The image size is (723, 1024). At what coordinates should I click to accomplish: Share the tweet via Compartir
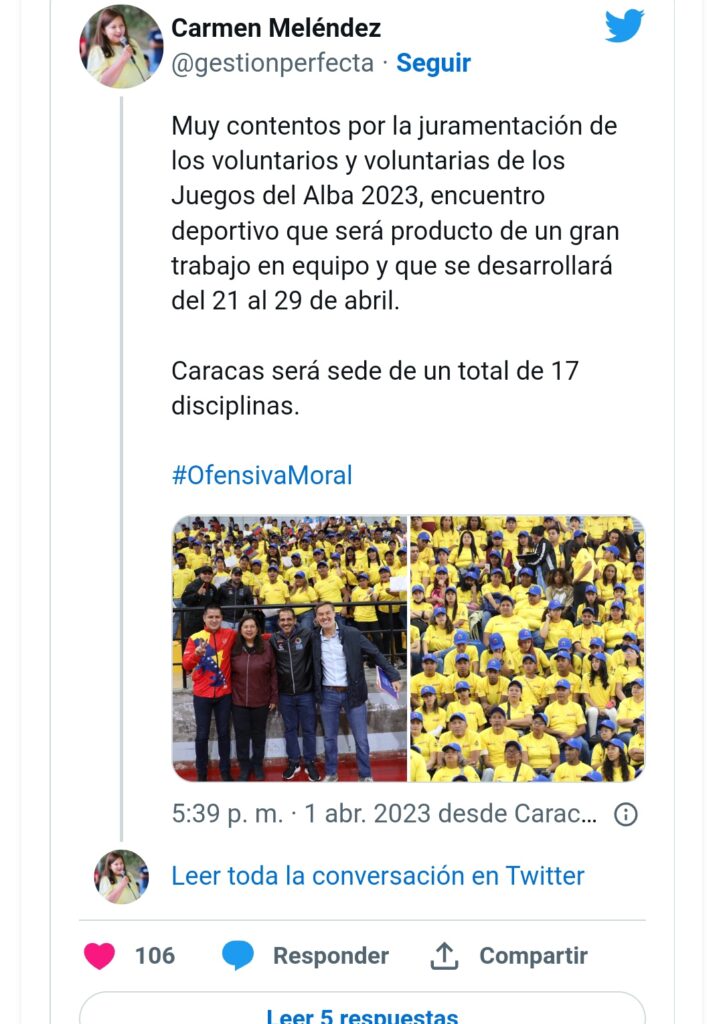509,956
